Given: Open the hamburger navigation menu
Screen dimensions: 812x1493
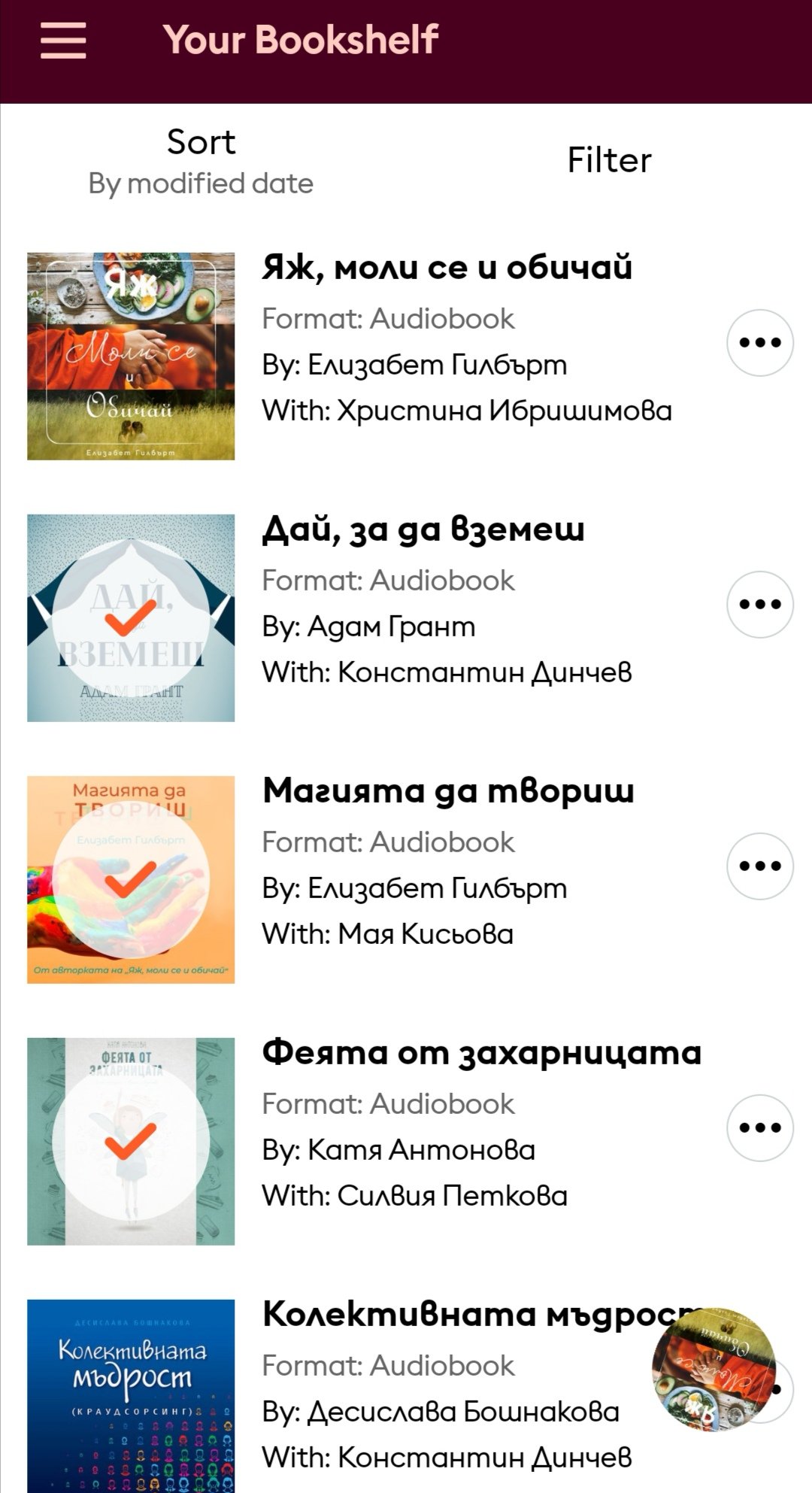Looking at the screenshot, I should 63,40.
